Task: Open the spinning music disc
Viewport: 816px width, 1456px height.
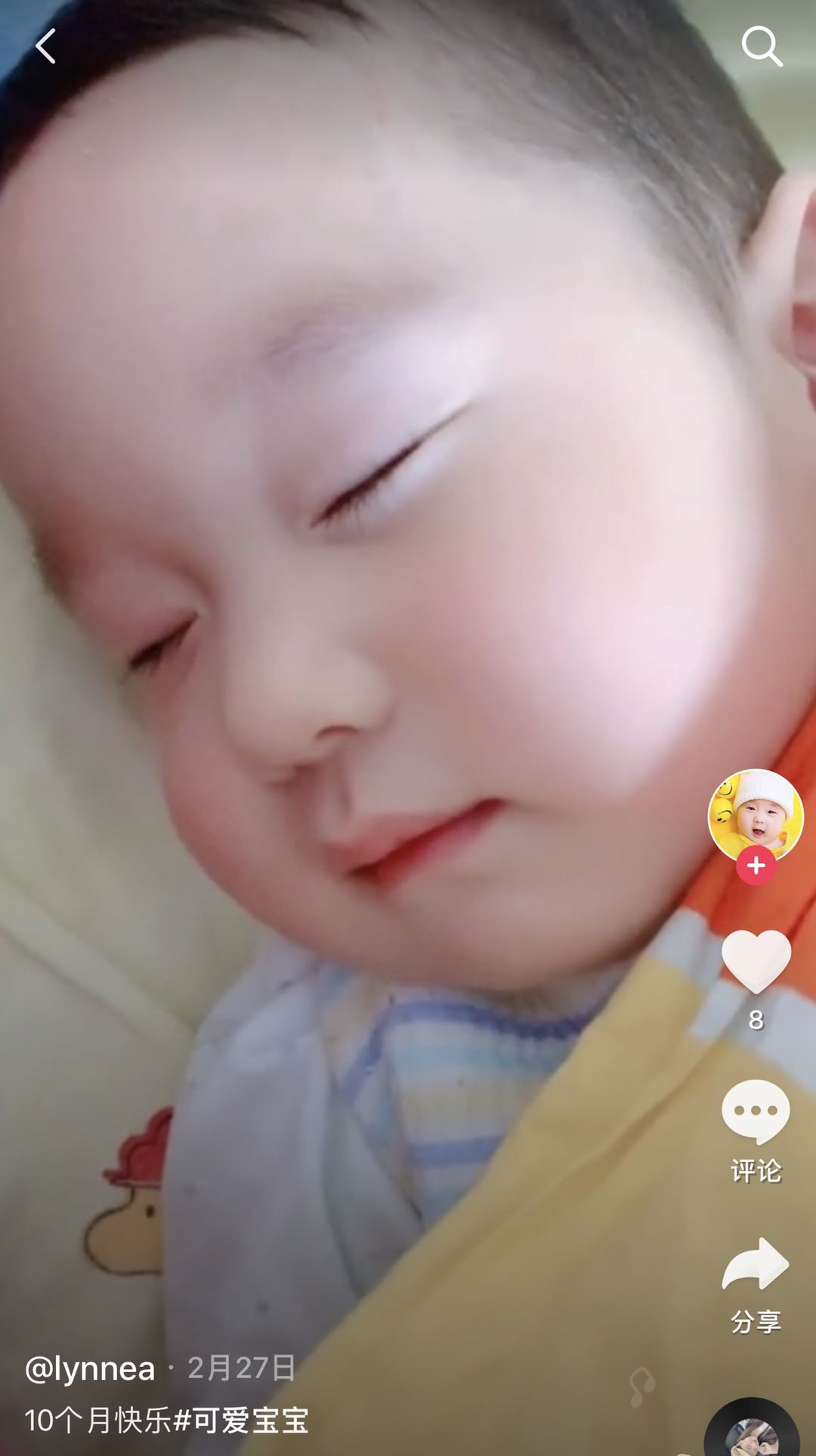Action: pyautogui.click(x=752, y=1431)
